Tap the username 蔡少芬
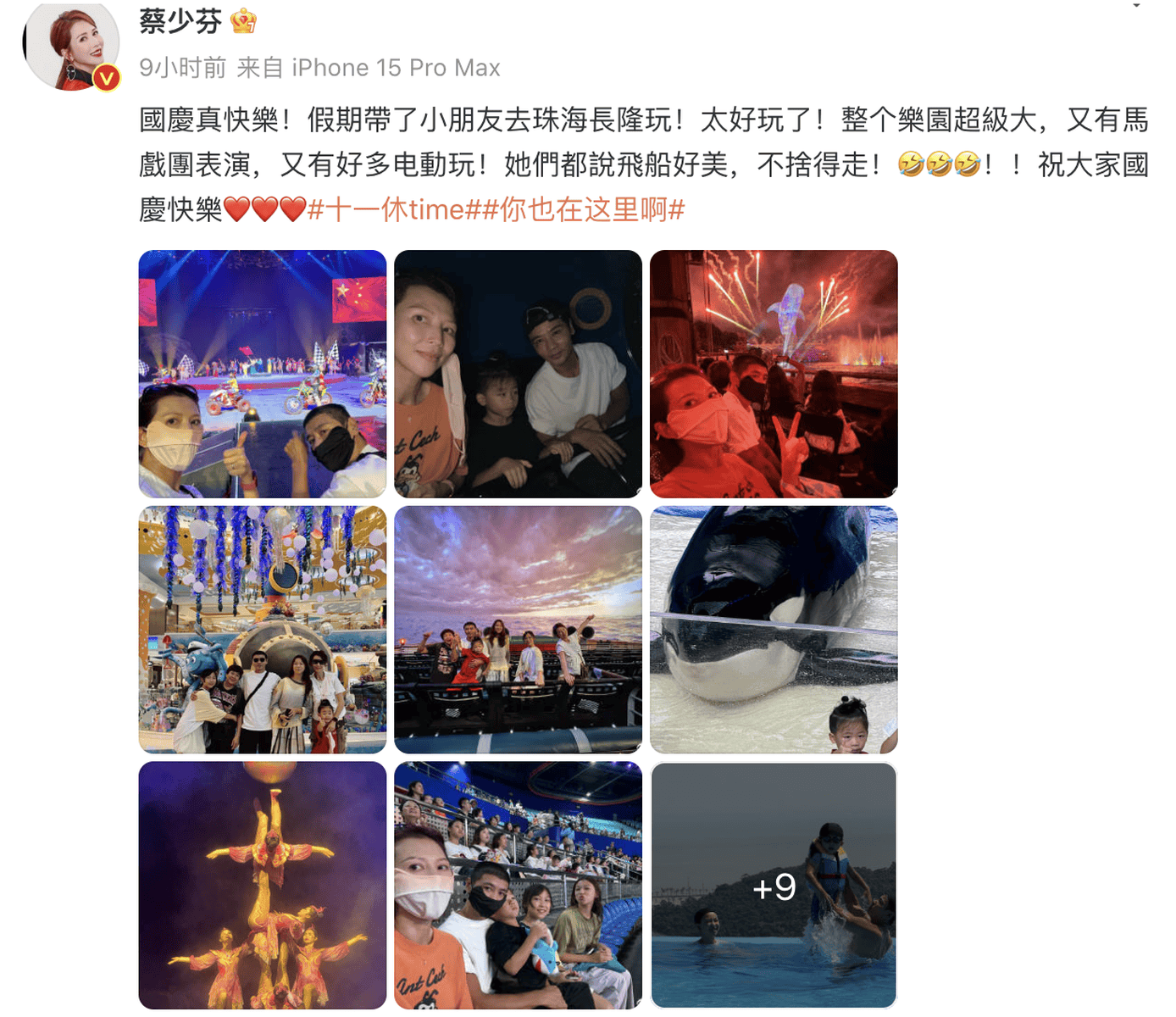Screen dimensions: 1176x1017 point(180,21)
